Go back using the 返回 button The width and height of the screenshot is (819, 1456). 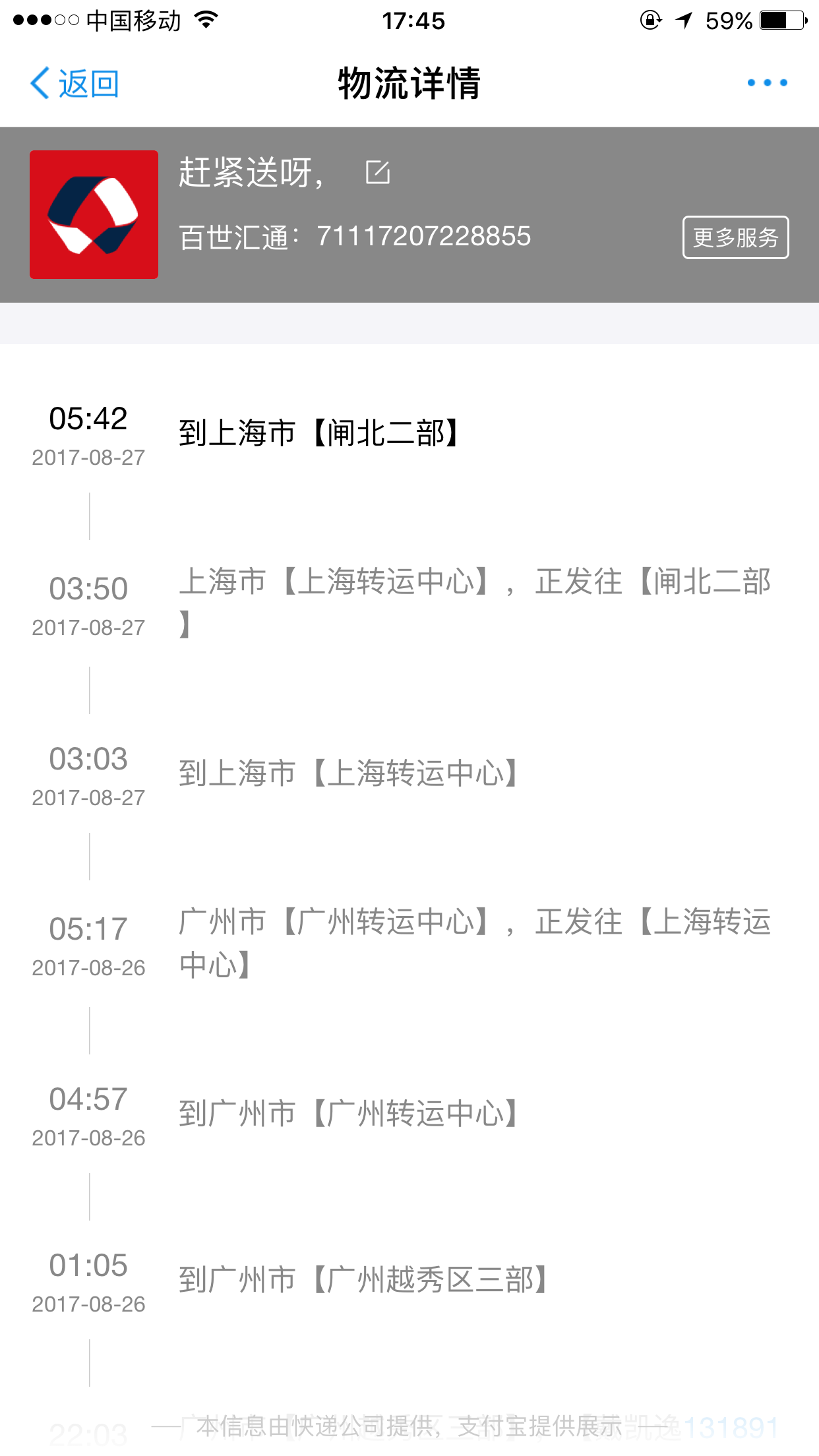[75, 84]
